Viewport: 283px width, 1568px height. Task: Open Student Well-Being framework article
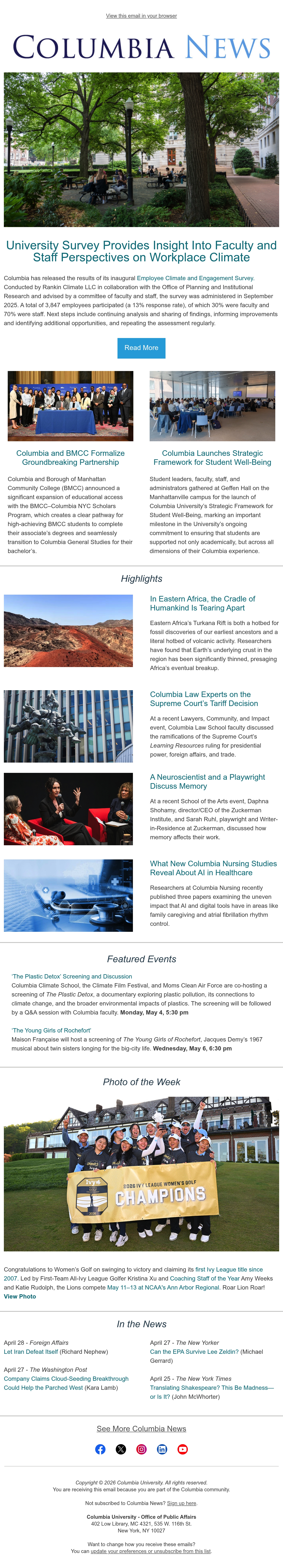tap(212, 458)
